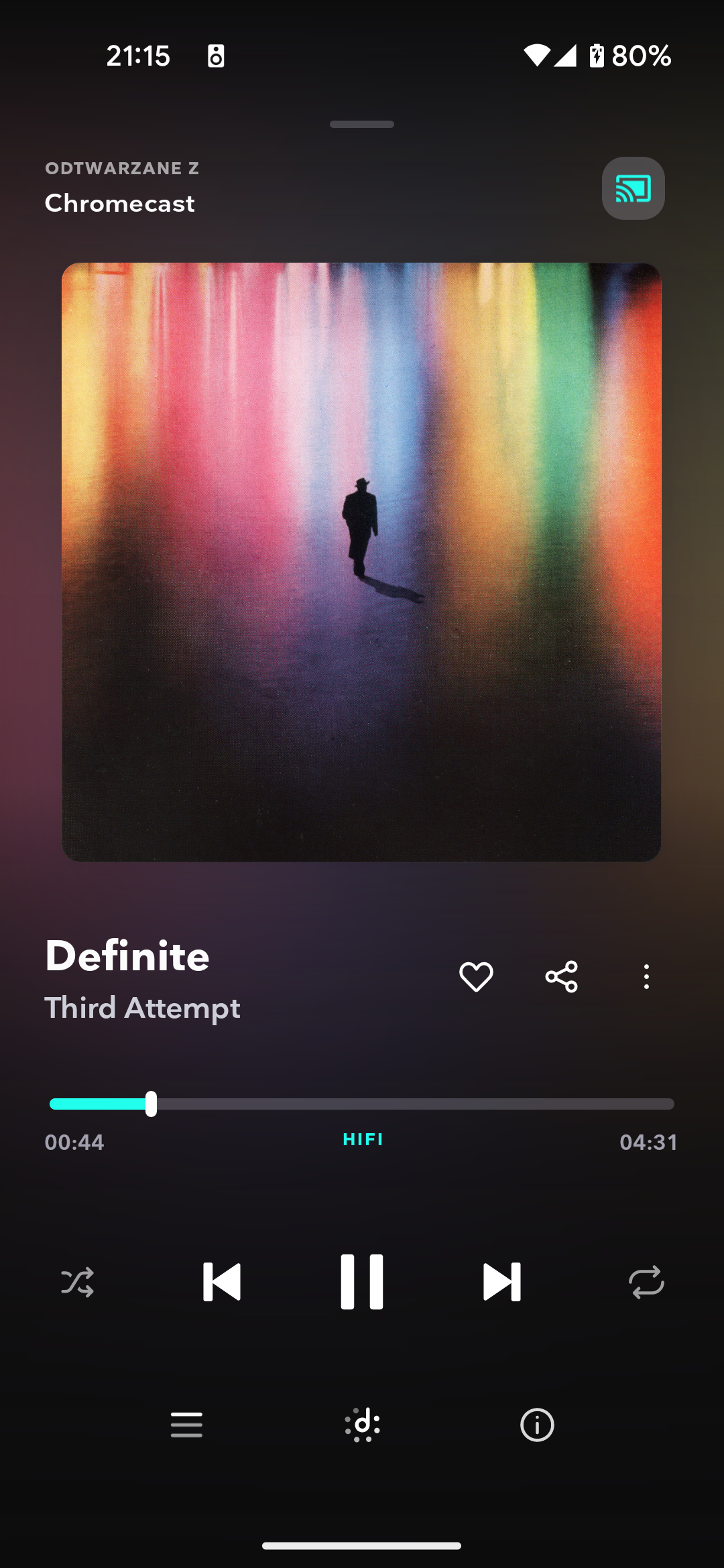
Task: Open track radio suggestions icon
Action: tap(362, 1425)
